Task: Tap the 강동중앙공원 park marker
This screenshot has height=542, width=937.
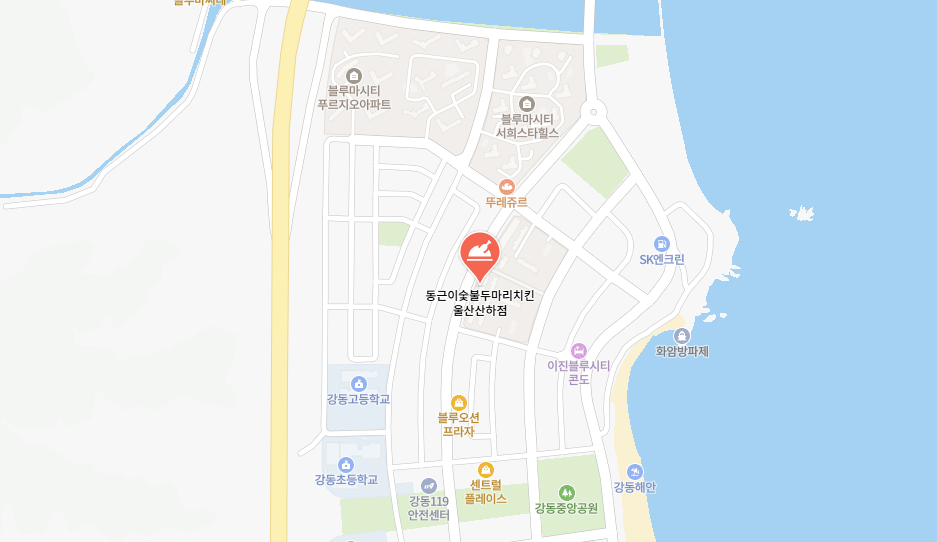Action: tap(567, 492)
